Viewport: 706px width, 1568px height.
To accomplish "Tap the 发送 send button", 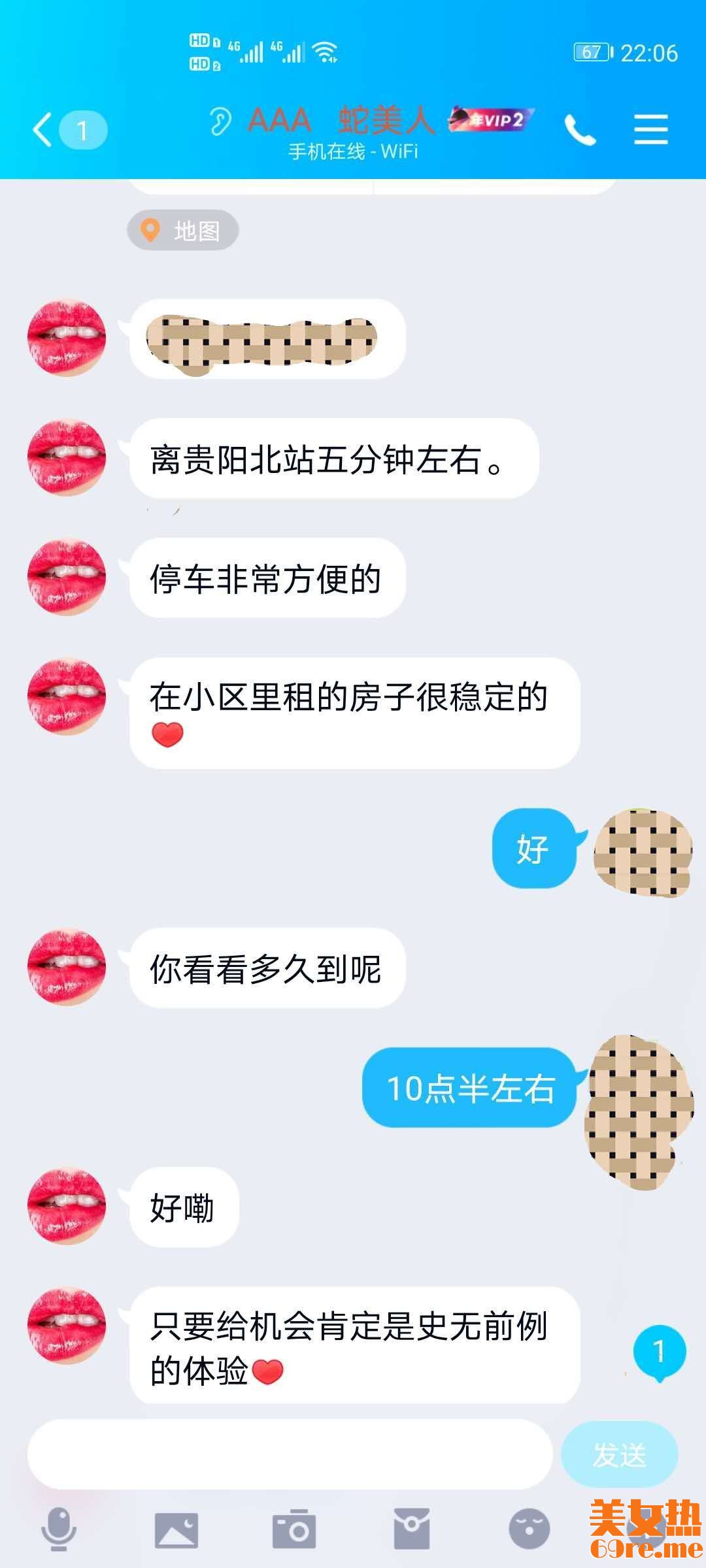I will pyautogui.click(x=619, y=1454).
